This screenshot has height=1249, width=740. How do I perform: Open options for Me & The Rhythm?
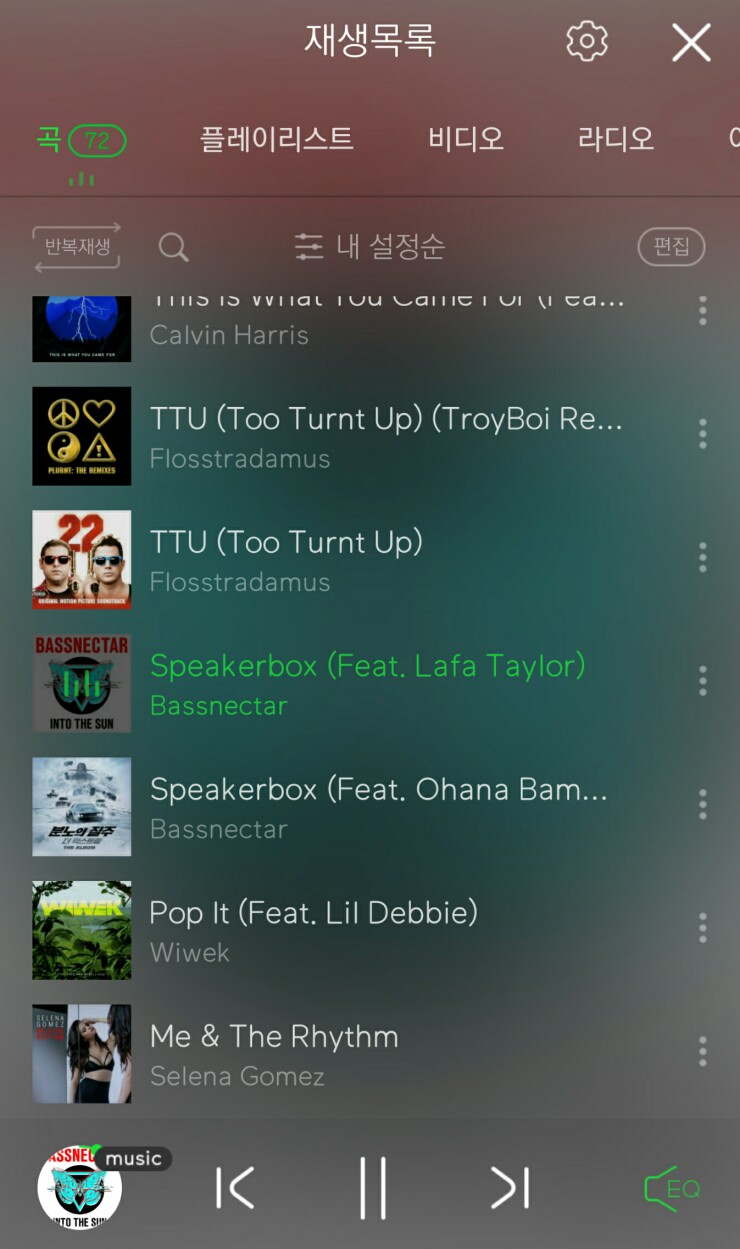(703, 1052)
